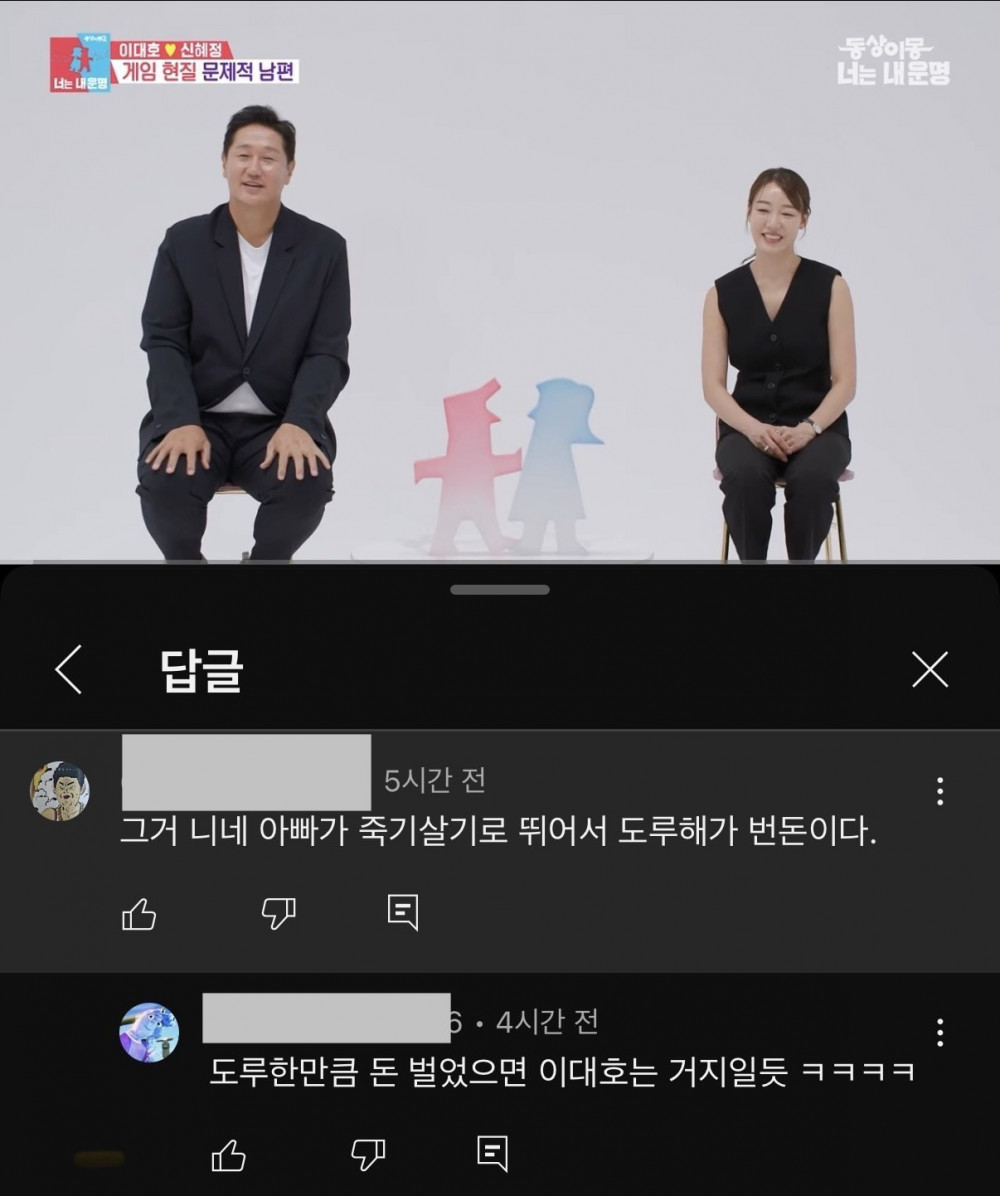Tap the video player showing 이대호 and 신혜정
This screenshot has width=1000, height=1196.
tap(500, 280)
